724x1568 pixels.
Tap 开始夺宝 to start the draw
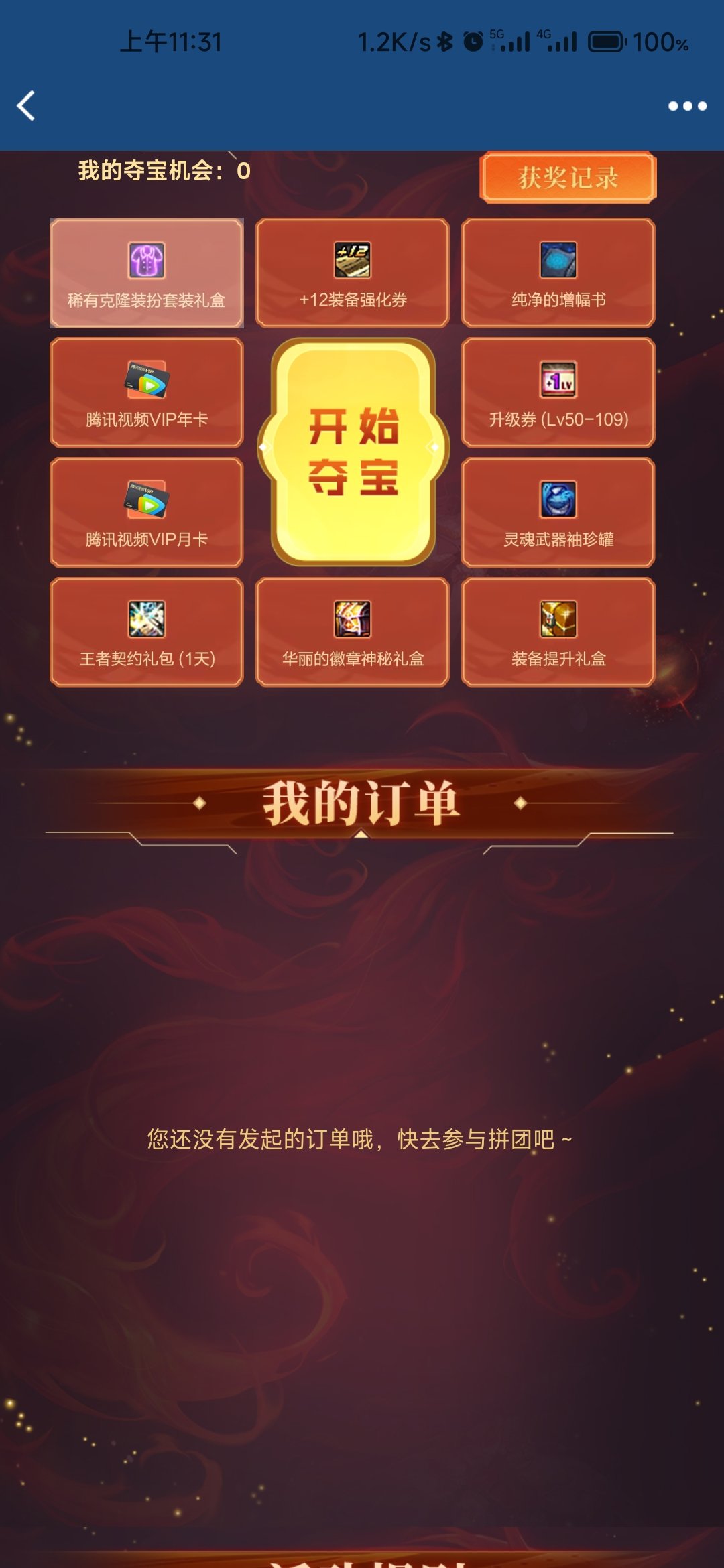point(353,451)
